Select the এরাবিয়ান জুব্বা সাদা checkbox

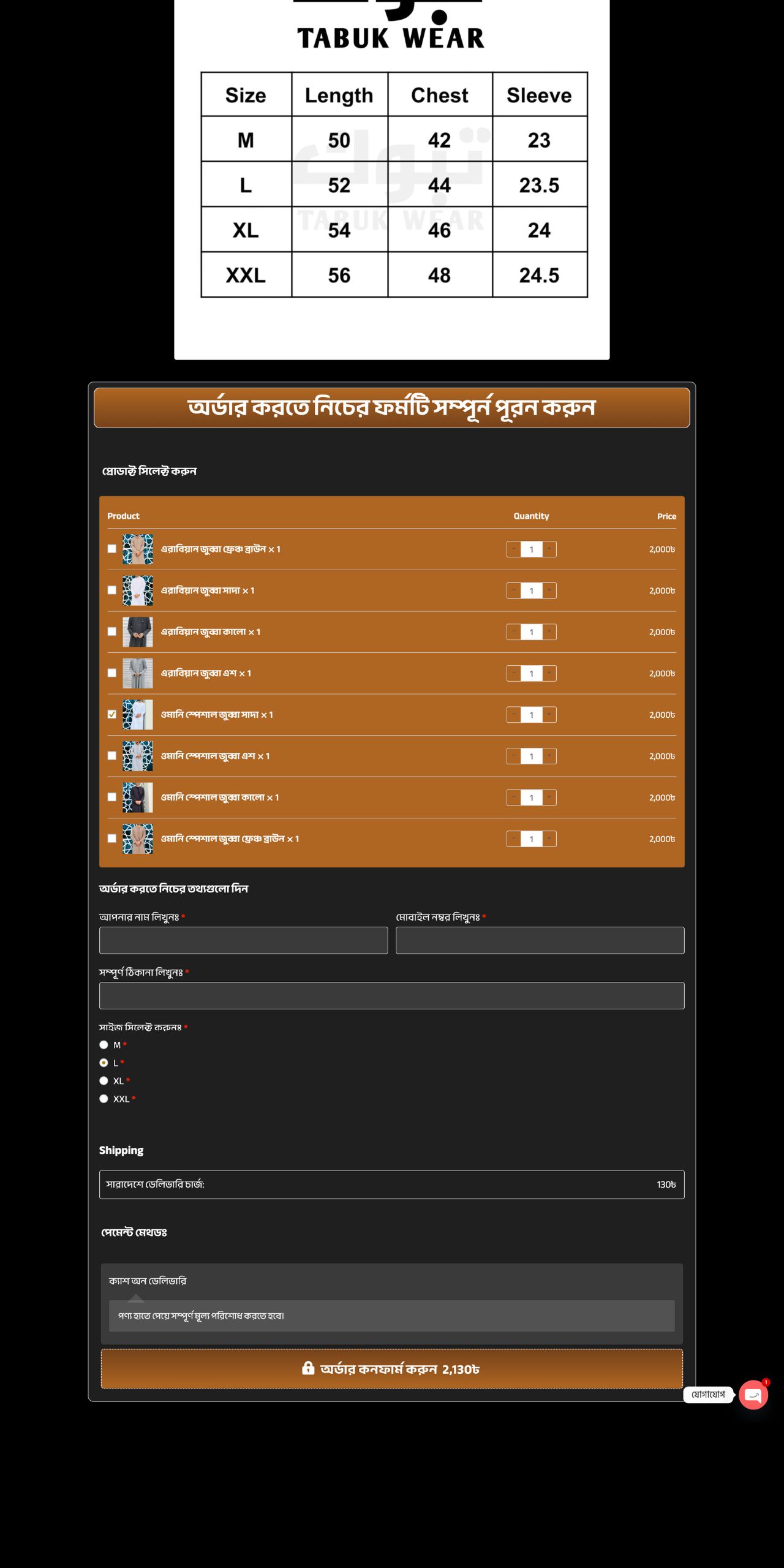111,590
